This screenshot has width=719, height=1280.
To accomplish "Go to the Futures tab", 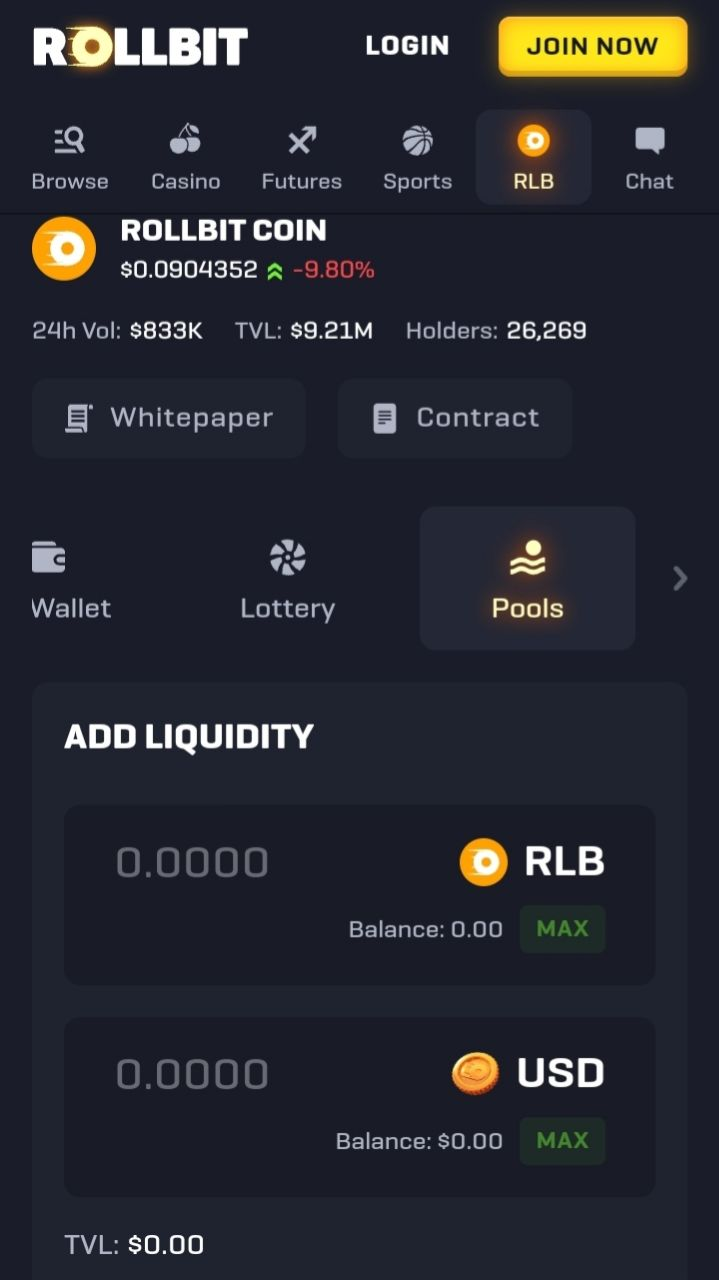I will (x=301, y=158).
